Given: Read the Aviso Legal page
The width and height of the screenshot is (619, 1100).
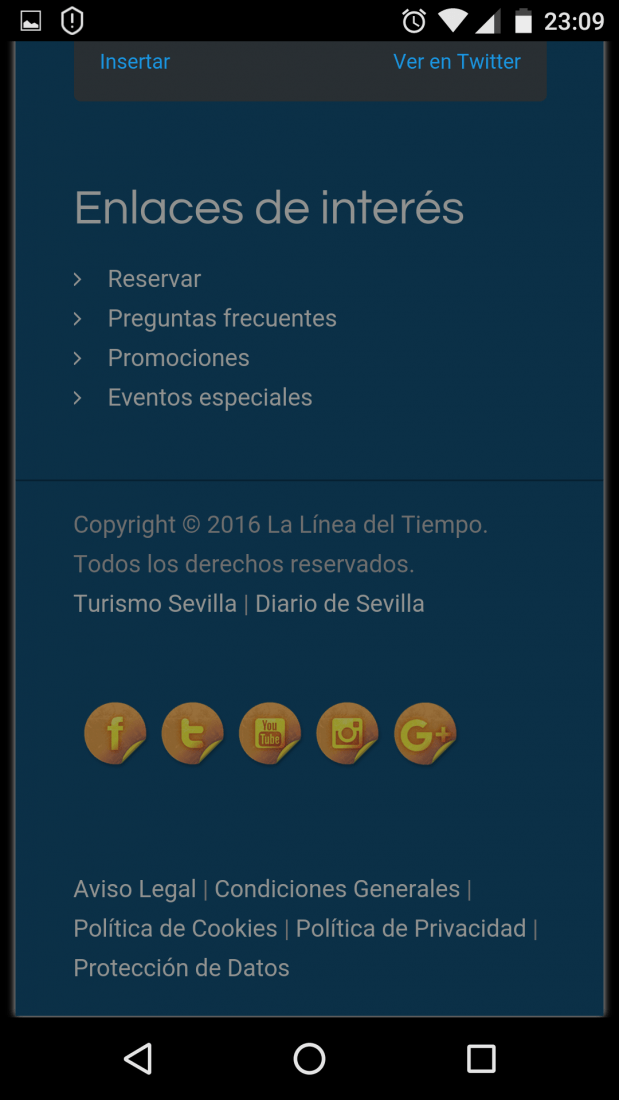Looking at the screenshot, I should point(135,890).
